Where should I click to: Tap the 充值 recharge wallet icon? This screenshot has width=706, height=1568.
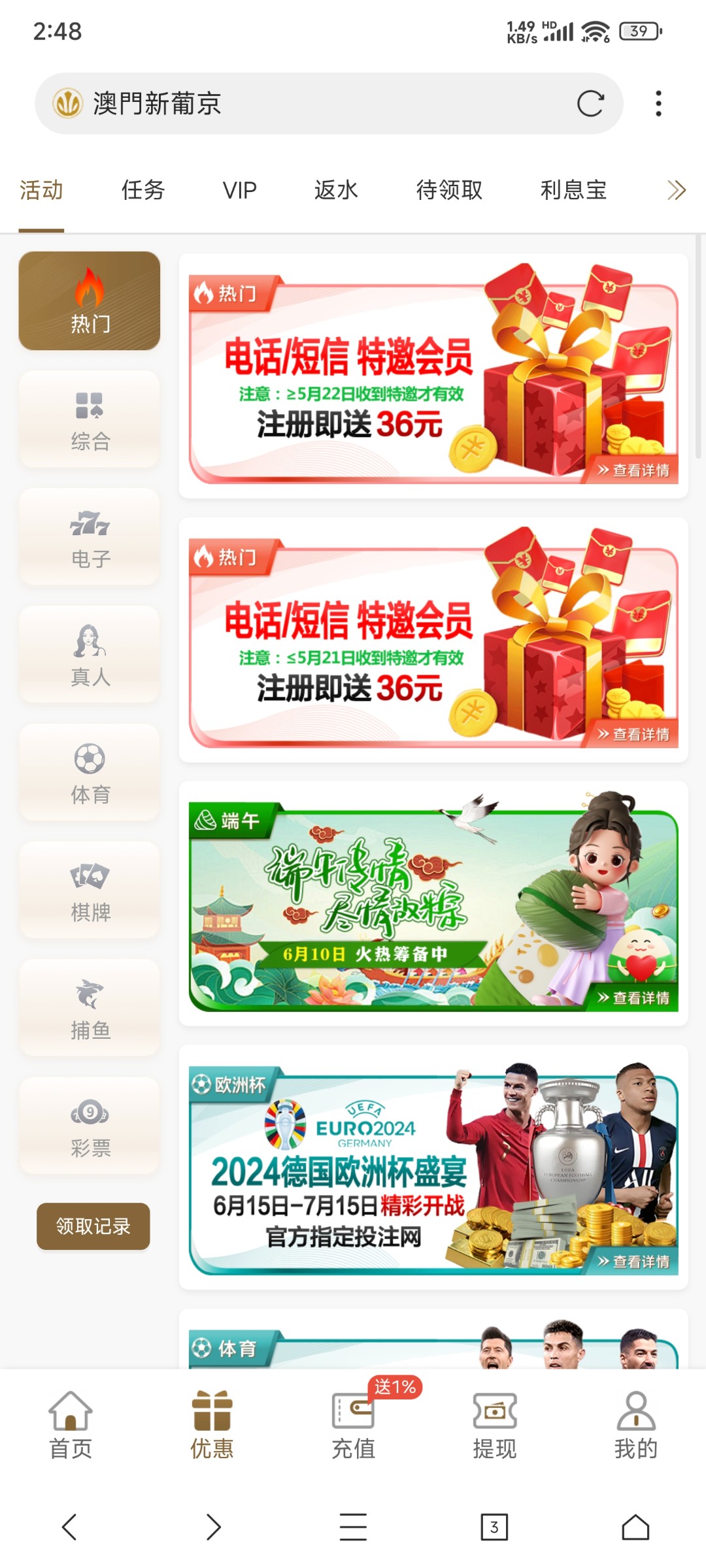point(353,1428)
